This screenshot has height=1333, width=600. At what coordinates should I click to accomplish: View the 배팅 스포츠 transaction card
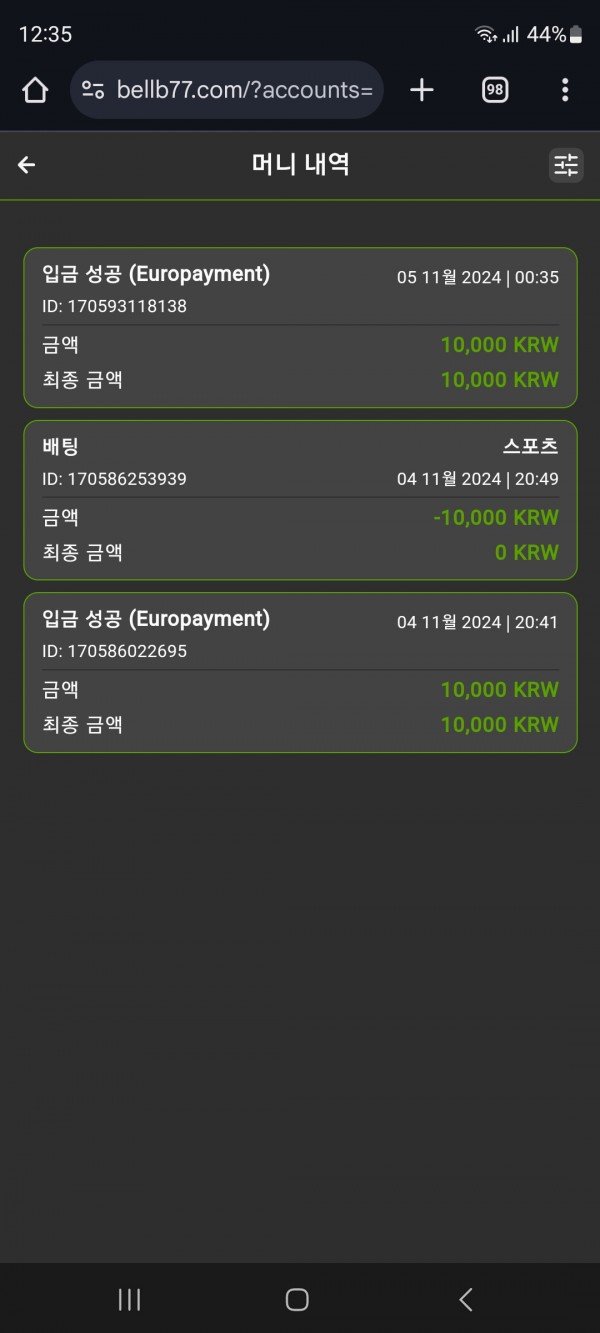pyautogui.click(x=300, y=500)
